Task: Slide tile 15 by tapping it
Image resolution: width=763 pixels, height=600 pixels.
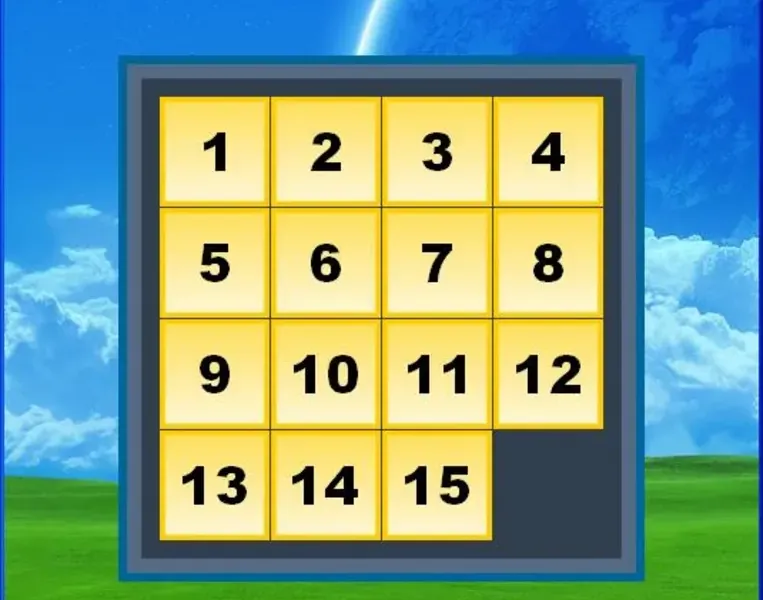Action: pyautogui.click(x=436, y=485)
